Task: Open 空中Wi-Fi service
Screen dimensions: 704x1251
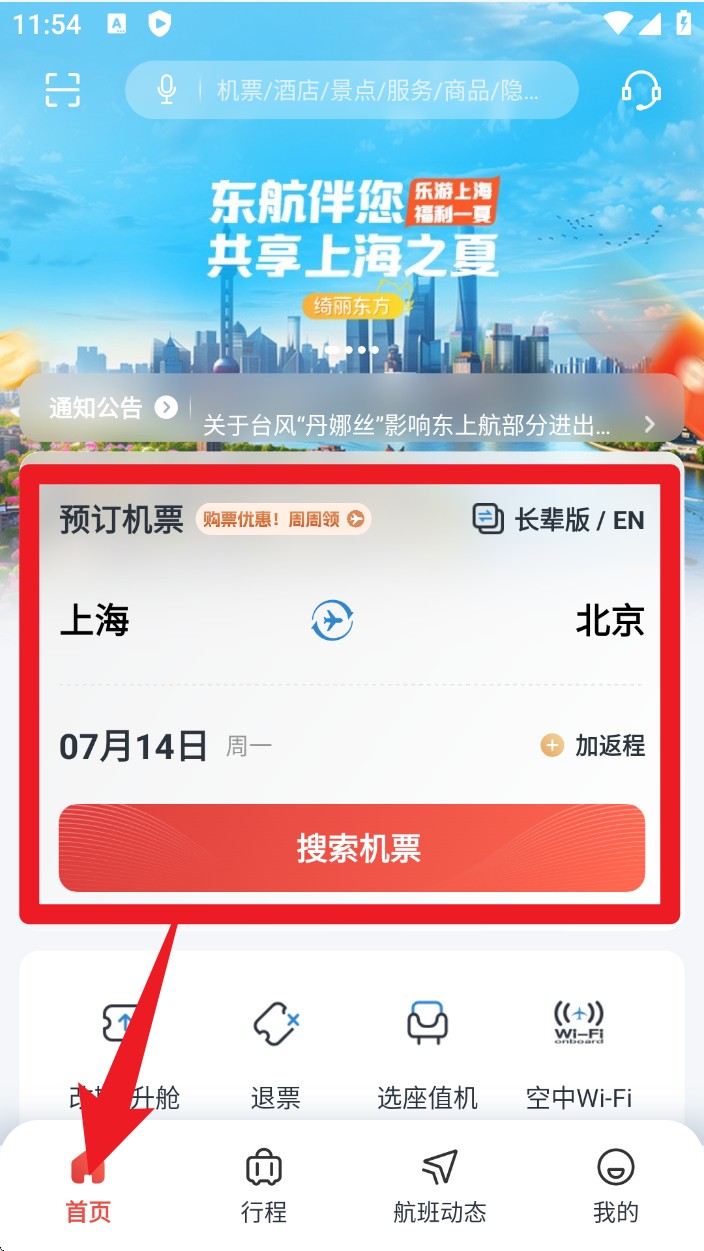Action: click(x=579, y=1052)
